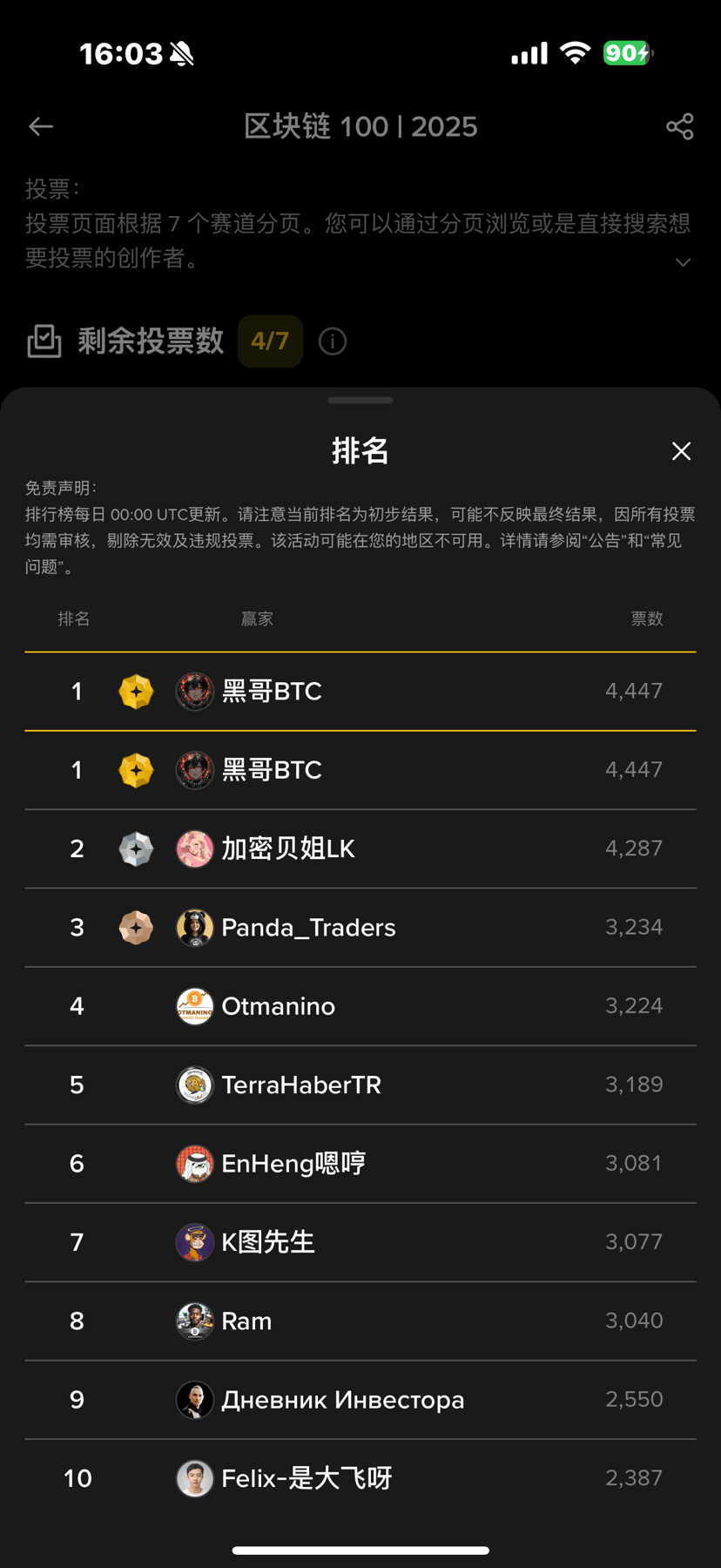Screen dimensions: 721x1568
Task: Share the 区块链 100 page
Action: coord(679,127)
